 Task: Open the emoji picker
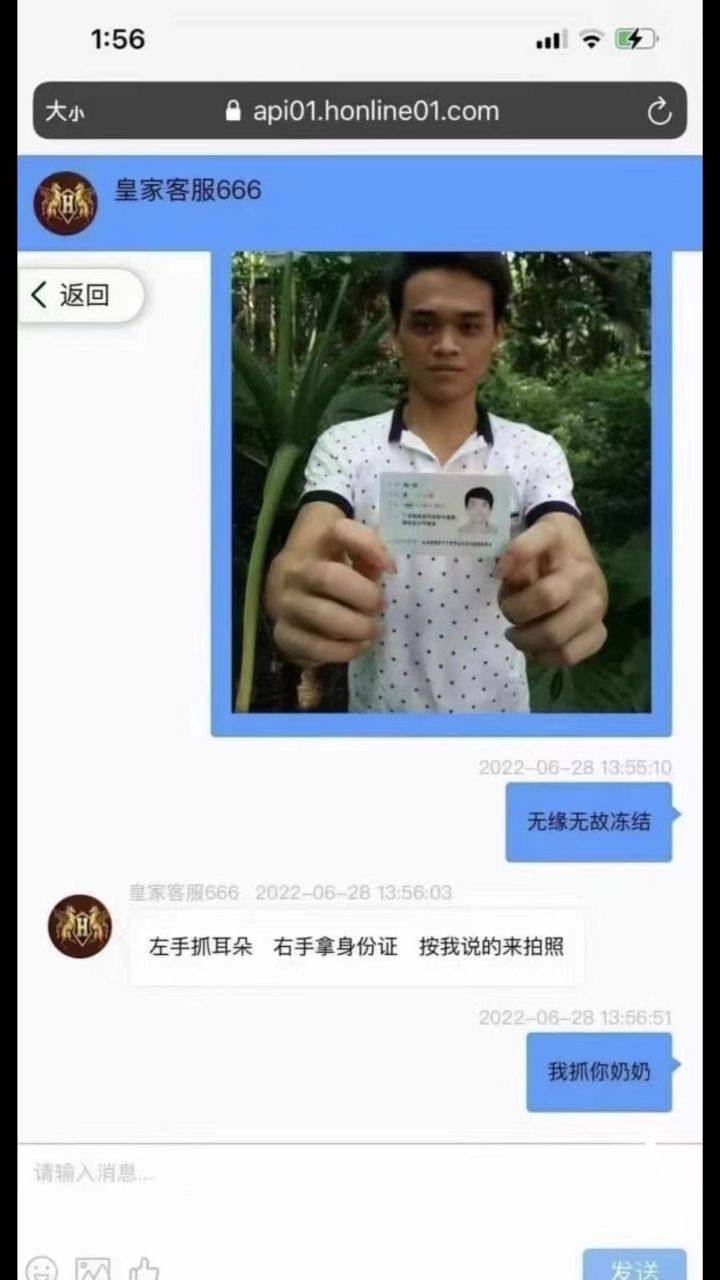pos(42,1268)
